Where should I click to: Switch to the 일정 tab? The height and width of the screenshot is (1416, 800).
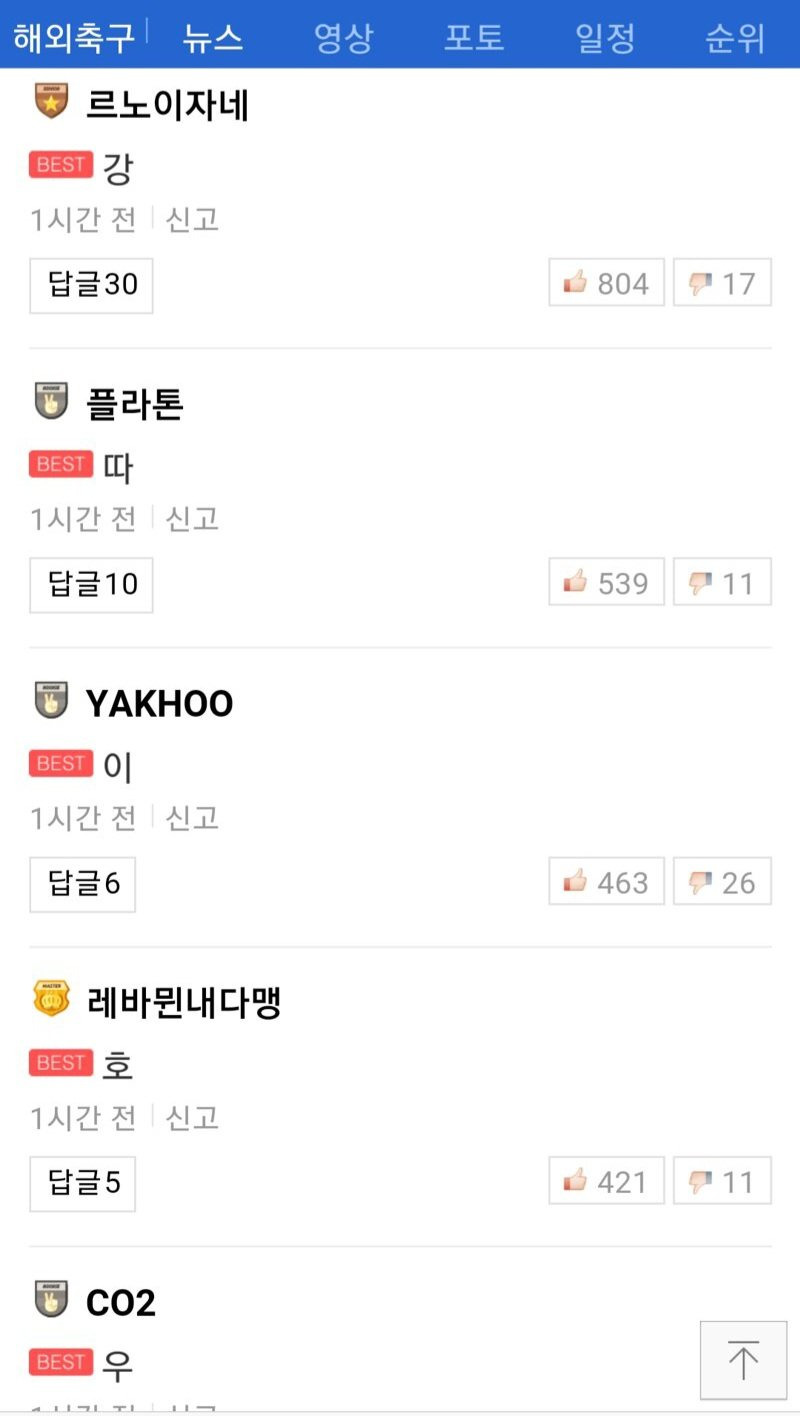tap(605, 38)
